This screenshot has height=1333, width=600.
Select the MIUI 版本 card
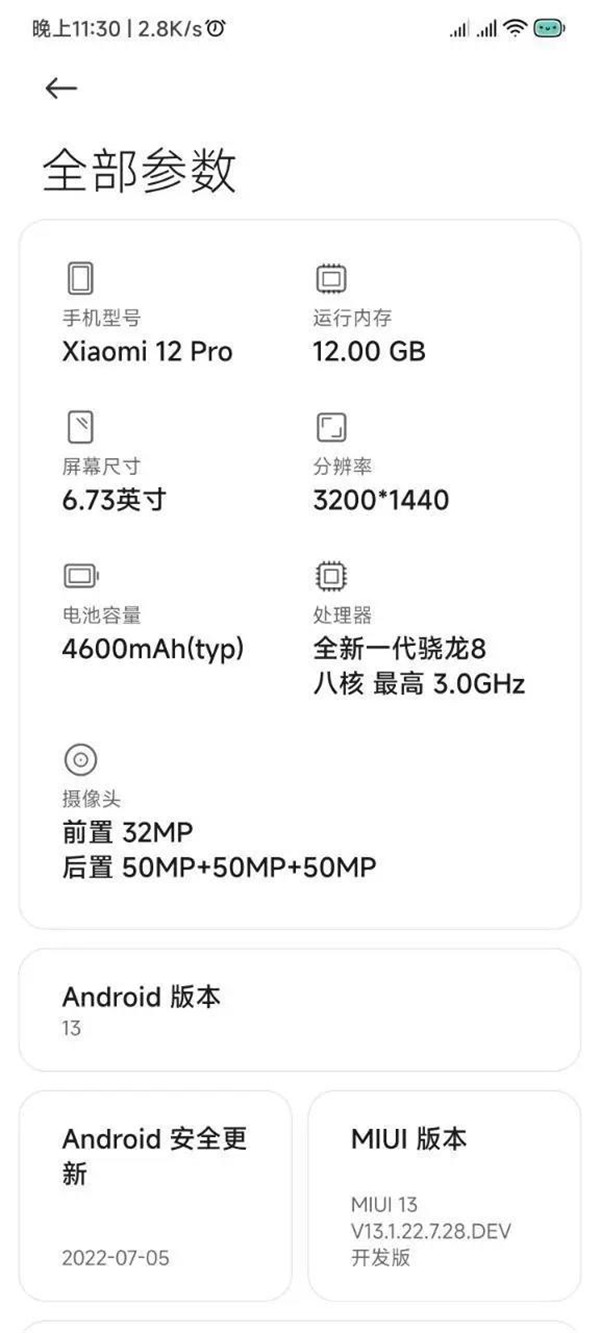point(443,1195)
